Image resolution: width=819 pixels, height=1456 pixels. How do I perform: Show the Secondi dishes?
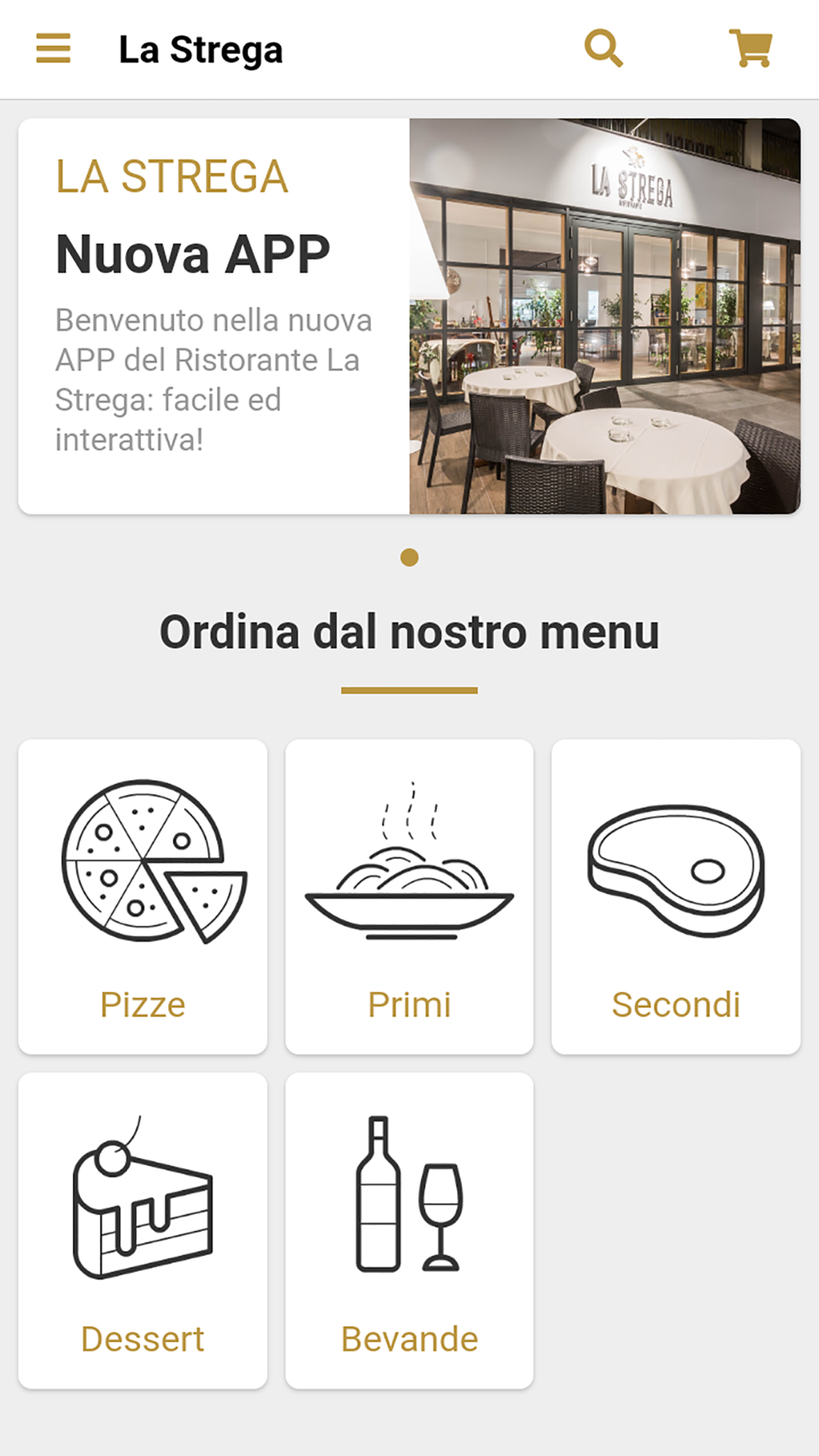pos(676,897)
